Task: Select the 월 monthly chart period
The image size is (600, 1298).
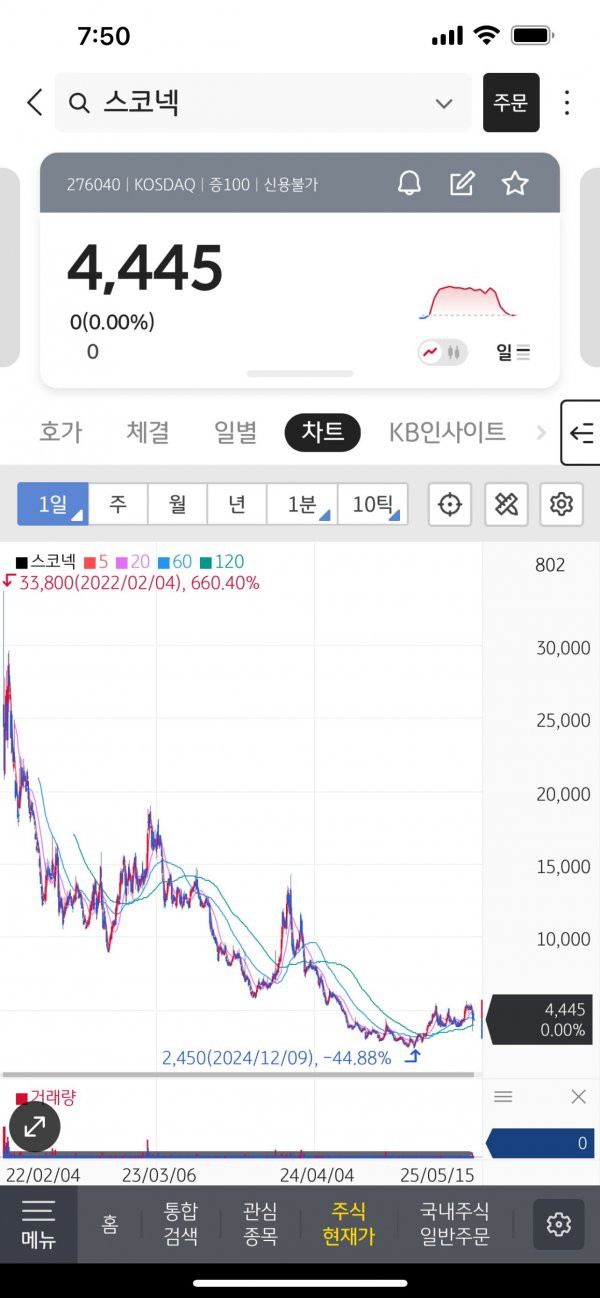Action: click(177, 504)
